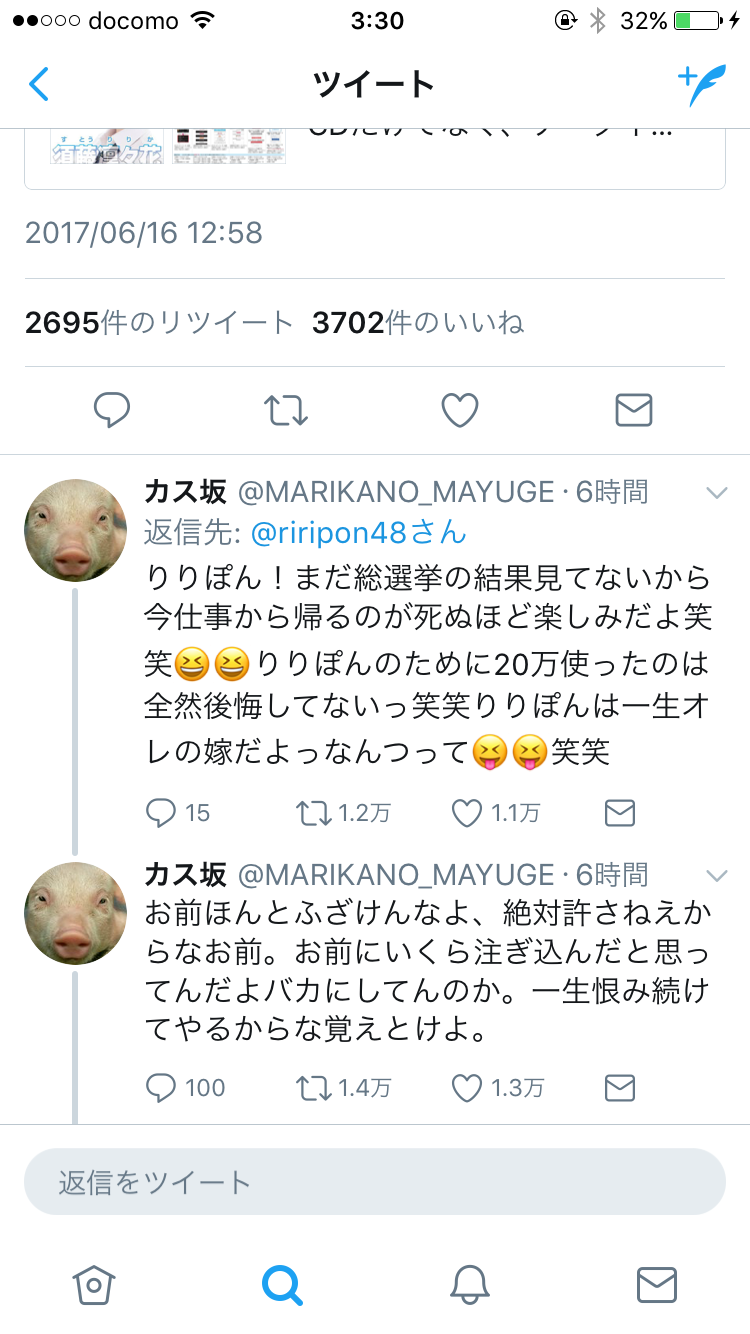Screen dimensions: 750x1334
Task: Like the tweet with 1.3万 likes
Action: point(466,1088)
